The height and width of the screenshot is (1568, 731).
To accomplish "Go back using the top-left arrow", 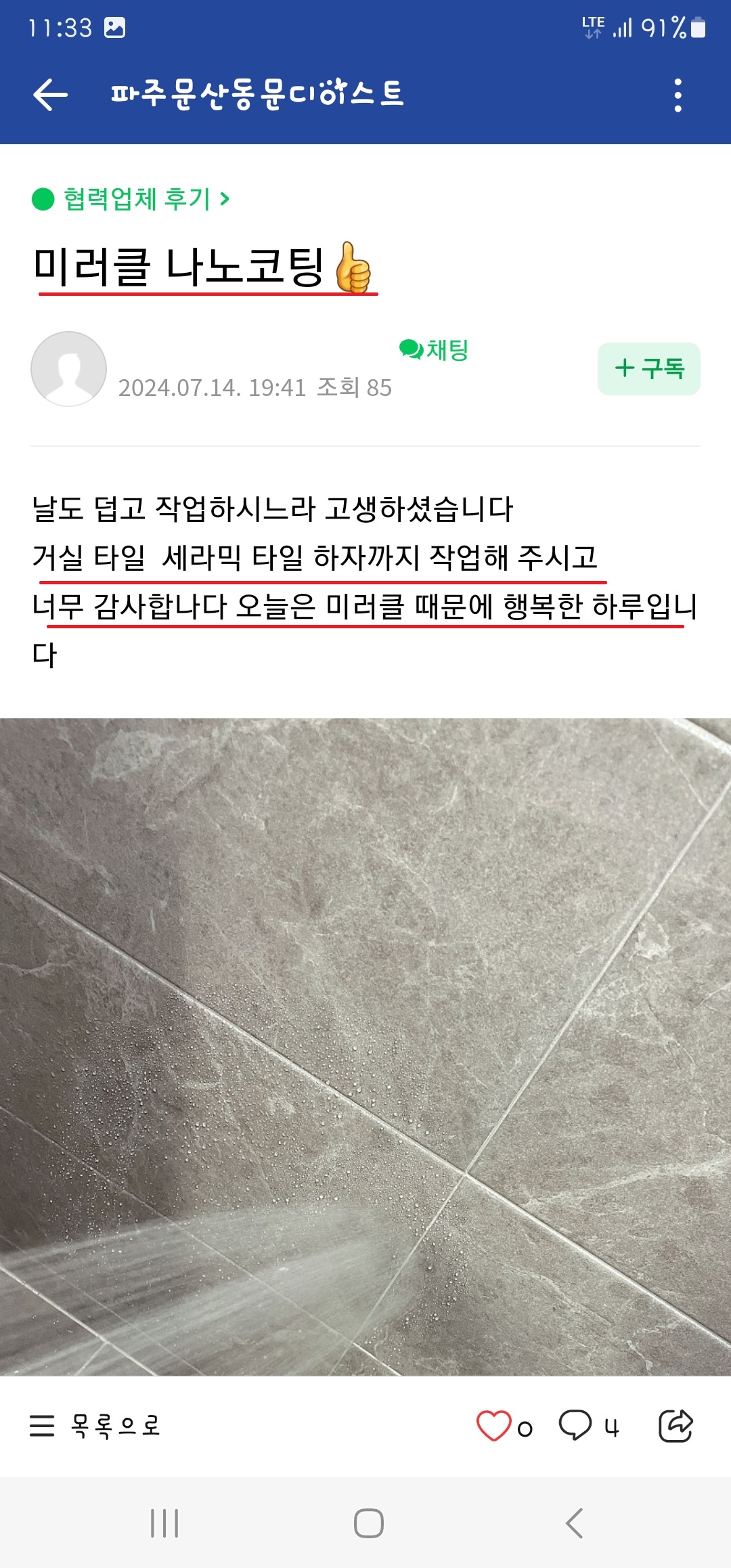I will pyautogui.click(x=51, y=95).
